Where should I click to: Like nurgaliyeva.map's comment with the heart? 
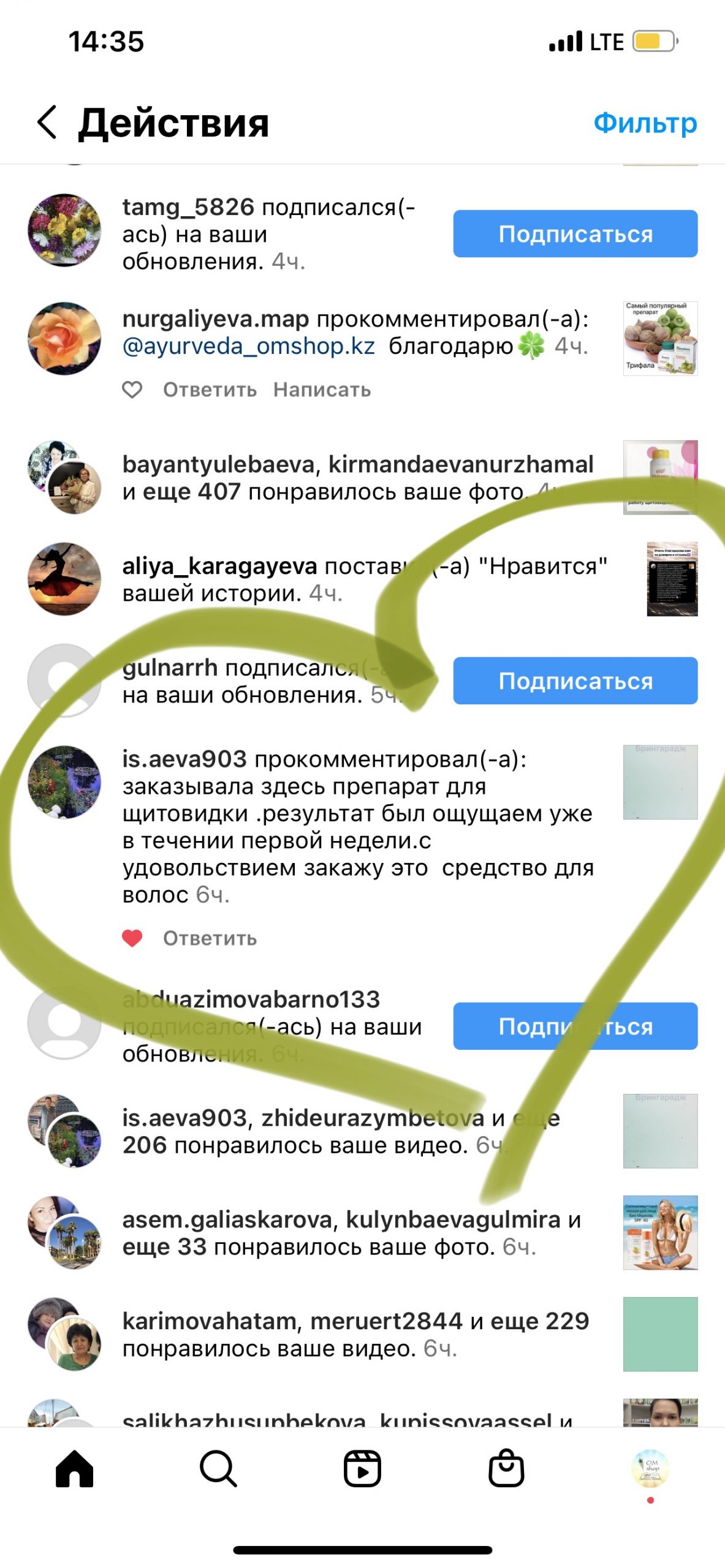click(132, 390)
